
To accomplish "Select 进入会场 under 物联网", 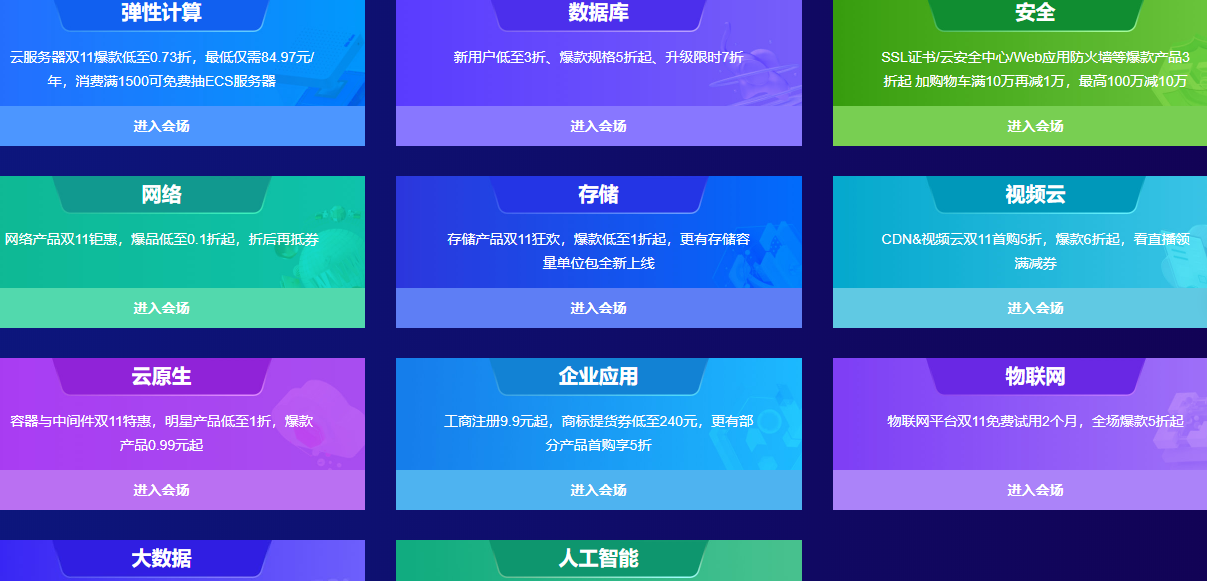I will click(1035, 490).
